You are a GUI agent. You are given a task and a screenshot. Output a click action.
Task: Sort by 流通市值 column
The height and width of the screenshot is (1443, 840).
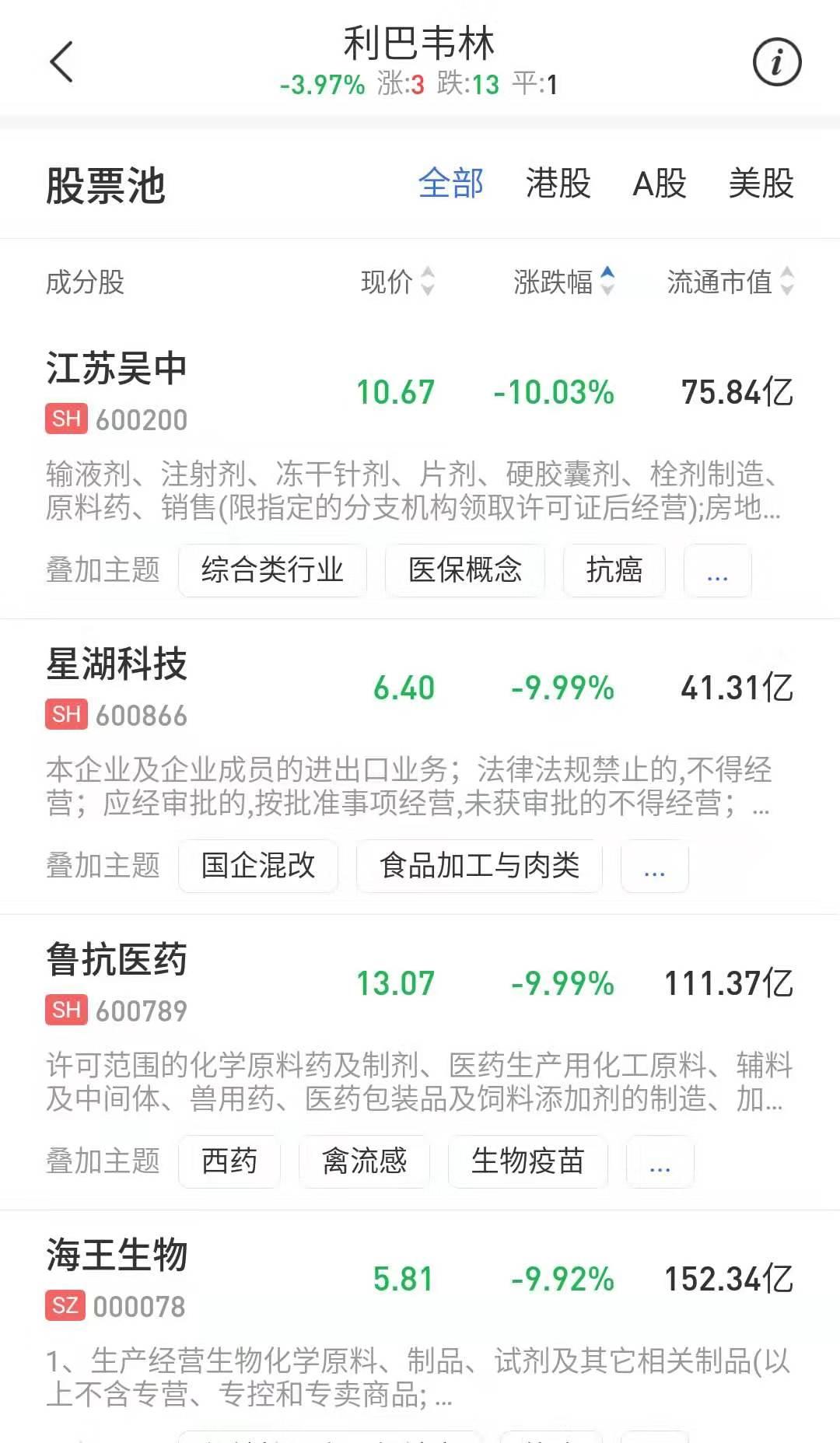coord(730,282)
